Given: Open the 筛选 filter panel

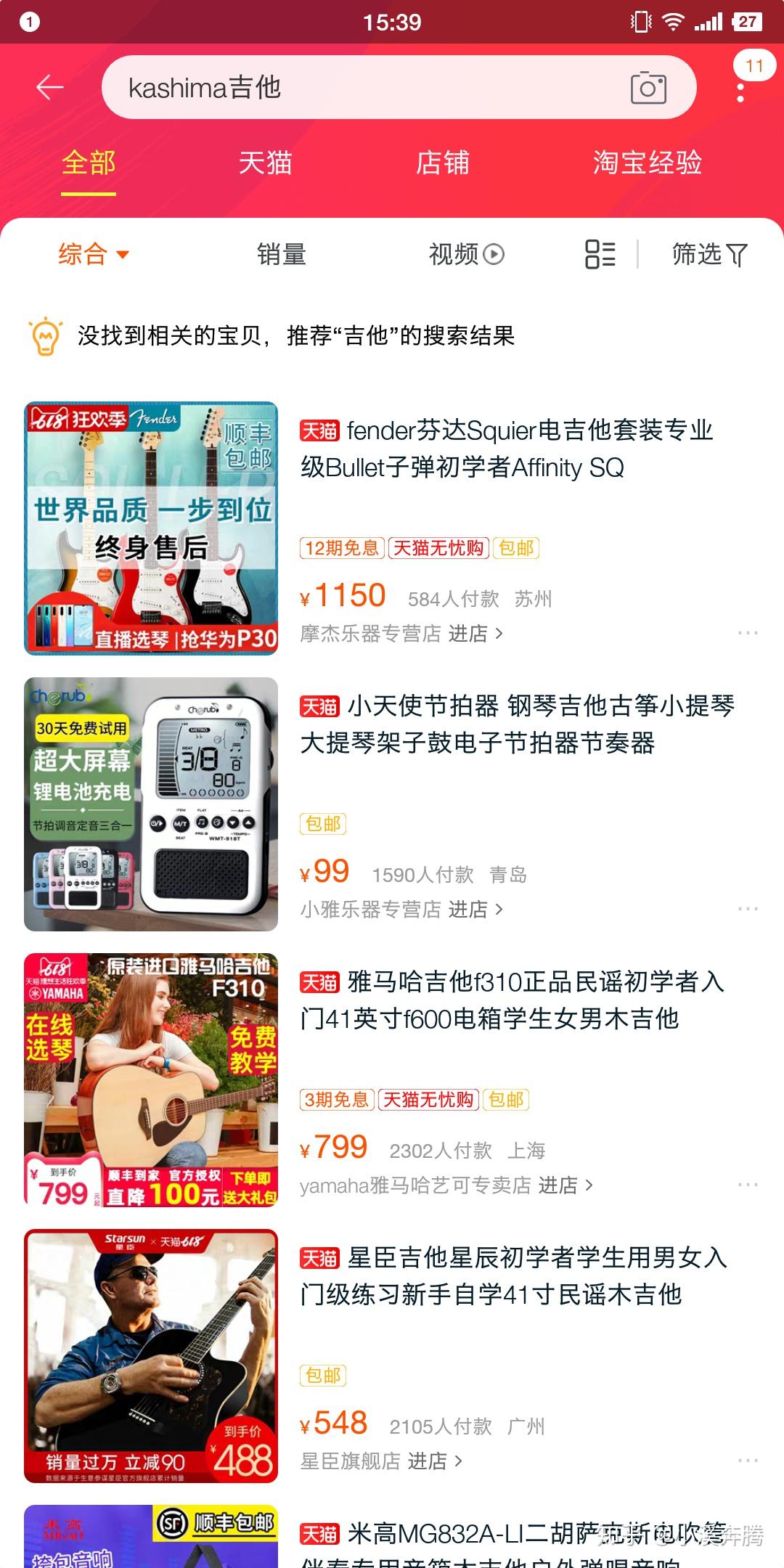Looking at the screenshot, I should point(709,255).
